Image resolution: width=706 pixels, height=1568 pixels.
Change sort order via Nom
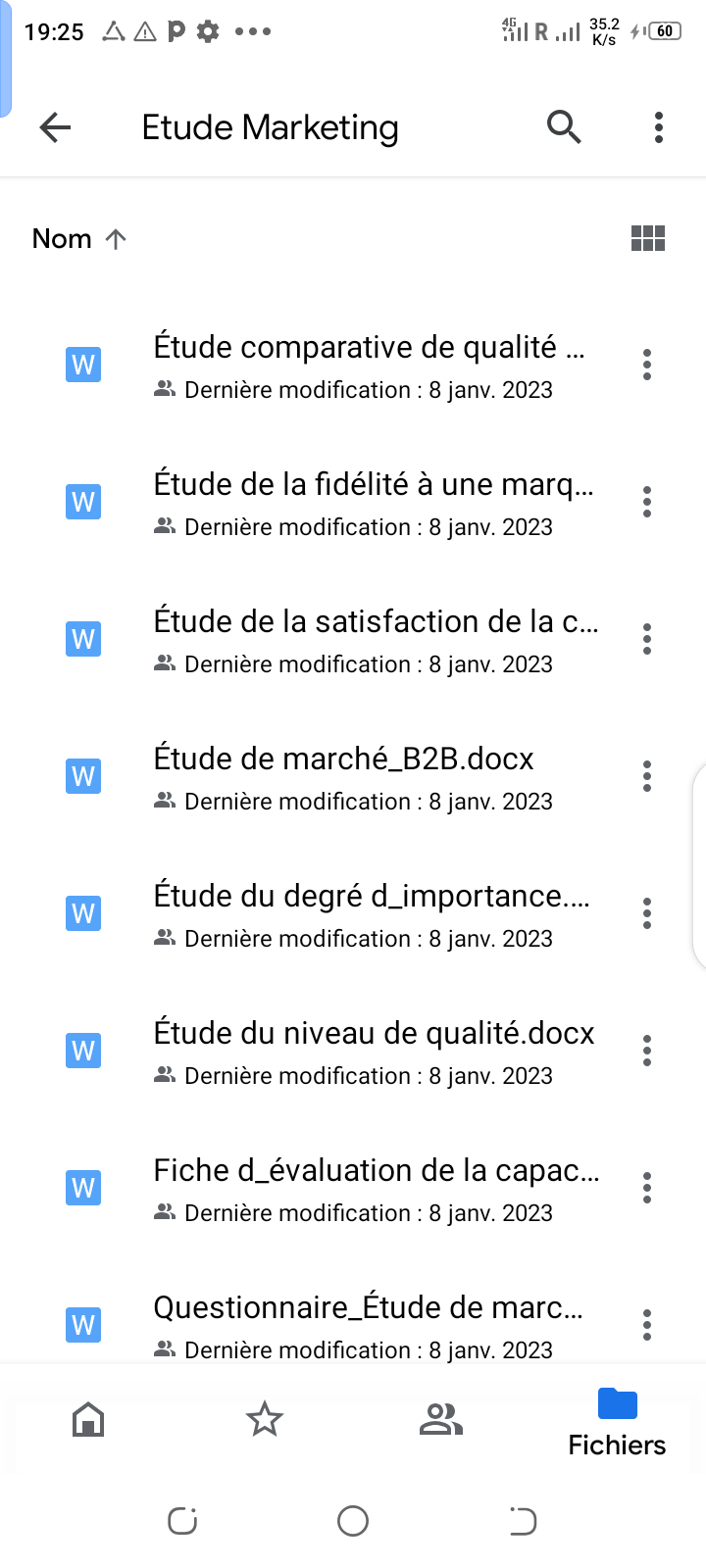pyautogui.click(x=79, y=239)
